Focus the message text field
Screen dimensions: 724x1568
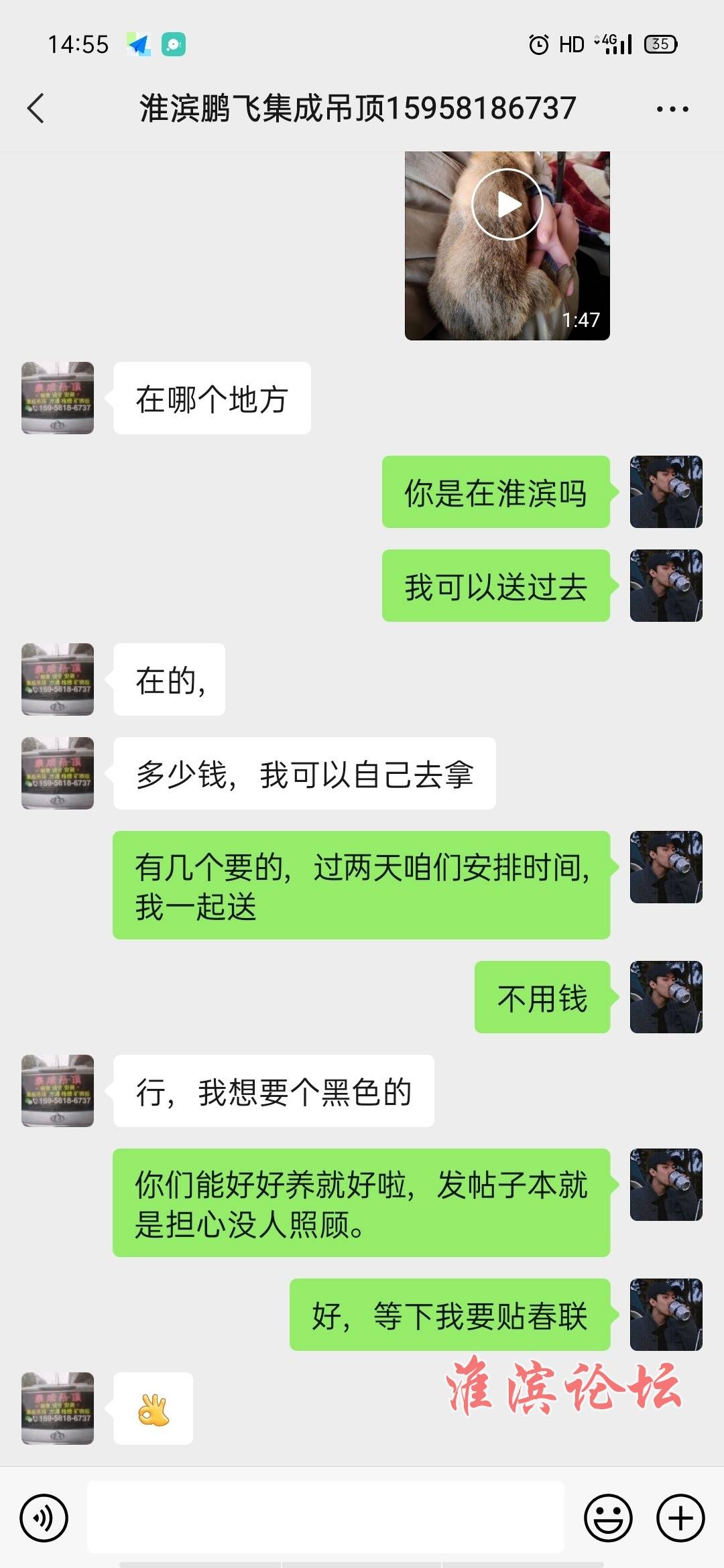[x=325, y=1517]
